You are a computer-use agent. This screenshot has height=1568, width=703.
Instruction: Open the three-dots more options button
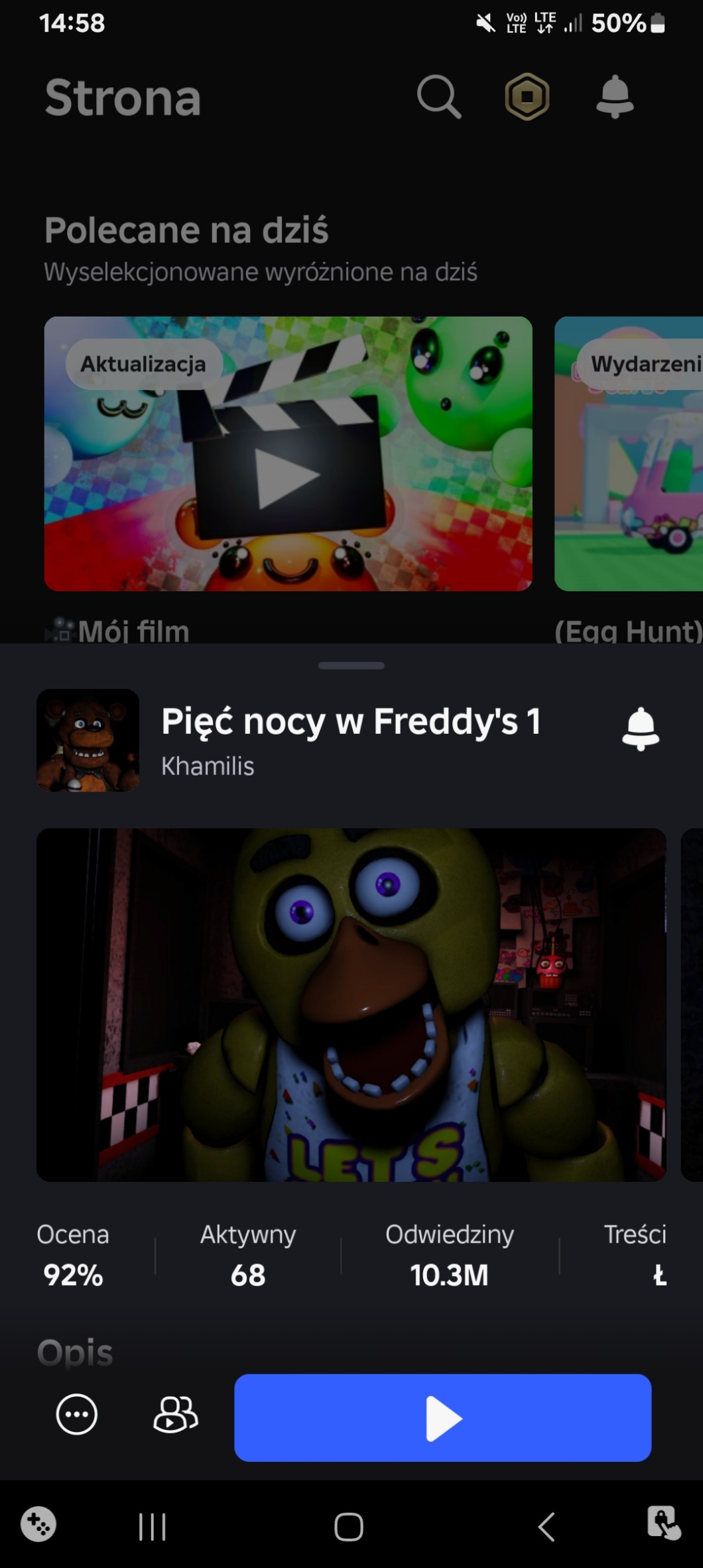click(x=77, y=1414)
